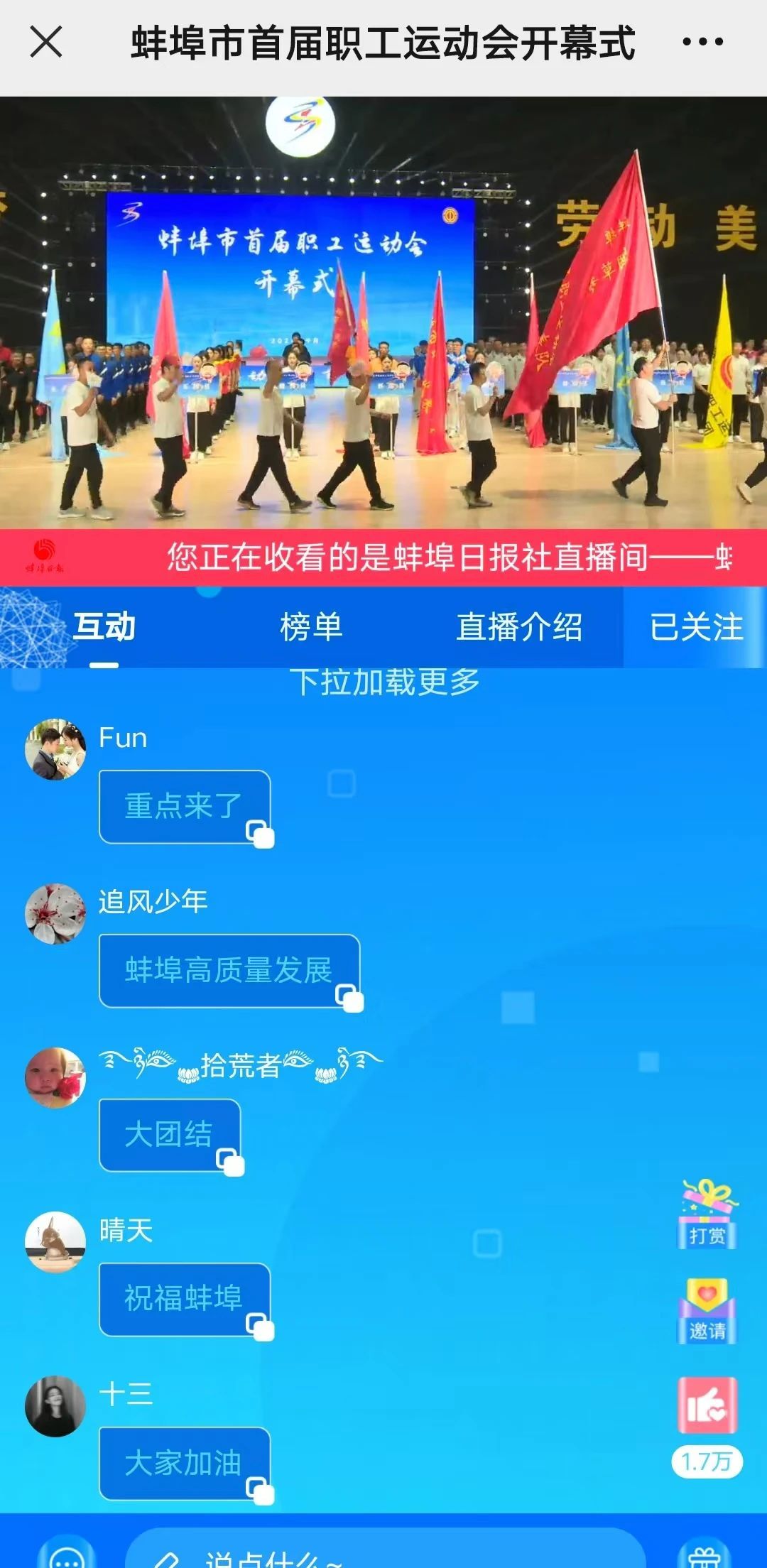Open the live video player
The image size is (767, 1568).
383,312
